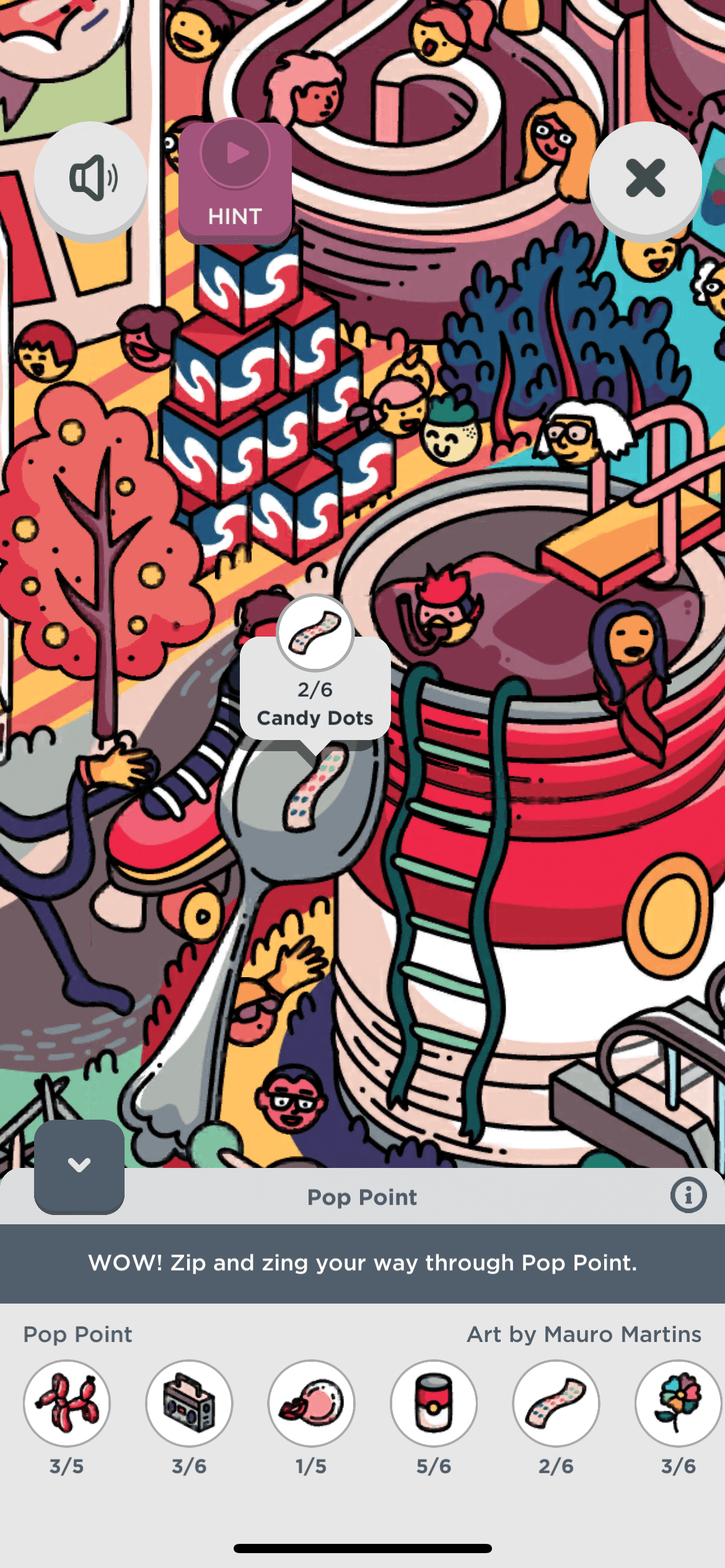Tap the HINT button

click(x=235, y=181)
